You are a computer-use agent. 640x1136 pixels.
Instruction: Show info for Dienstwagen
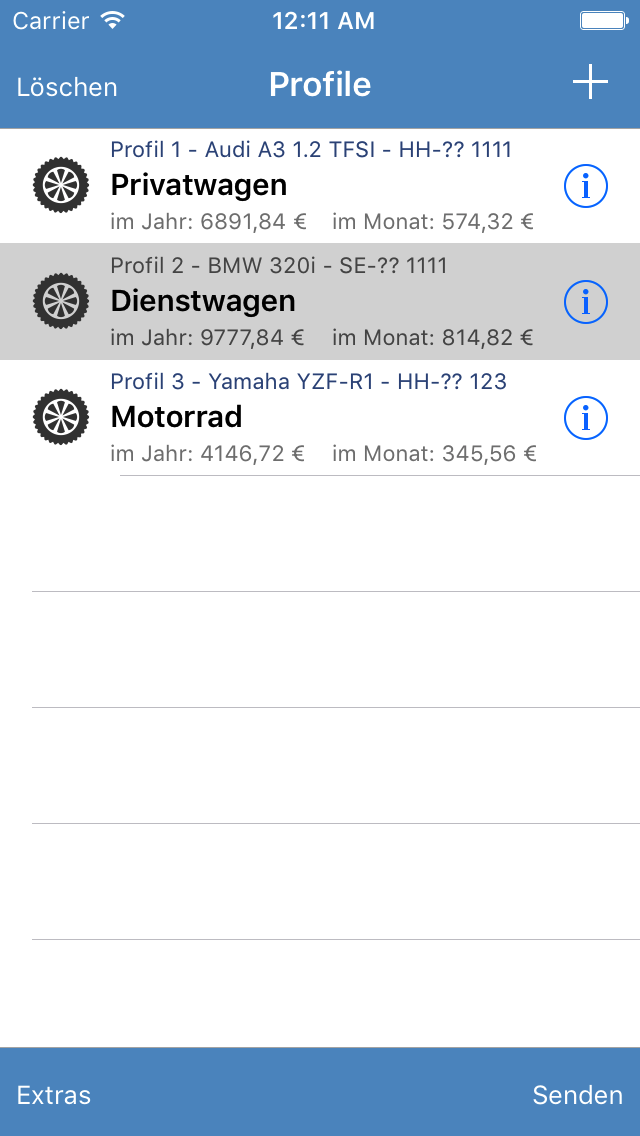pyautogui.click(x=586, y=302)
